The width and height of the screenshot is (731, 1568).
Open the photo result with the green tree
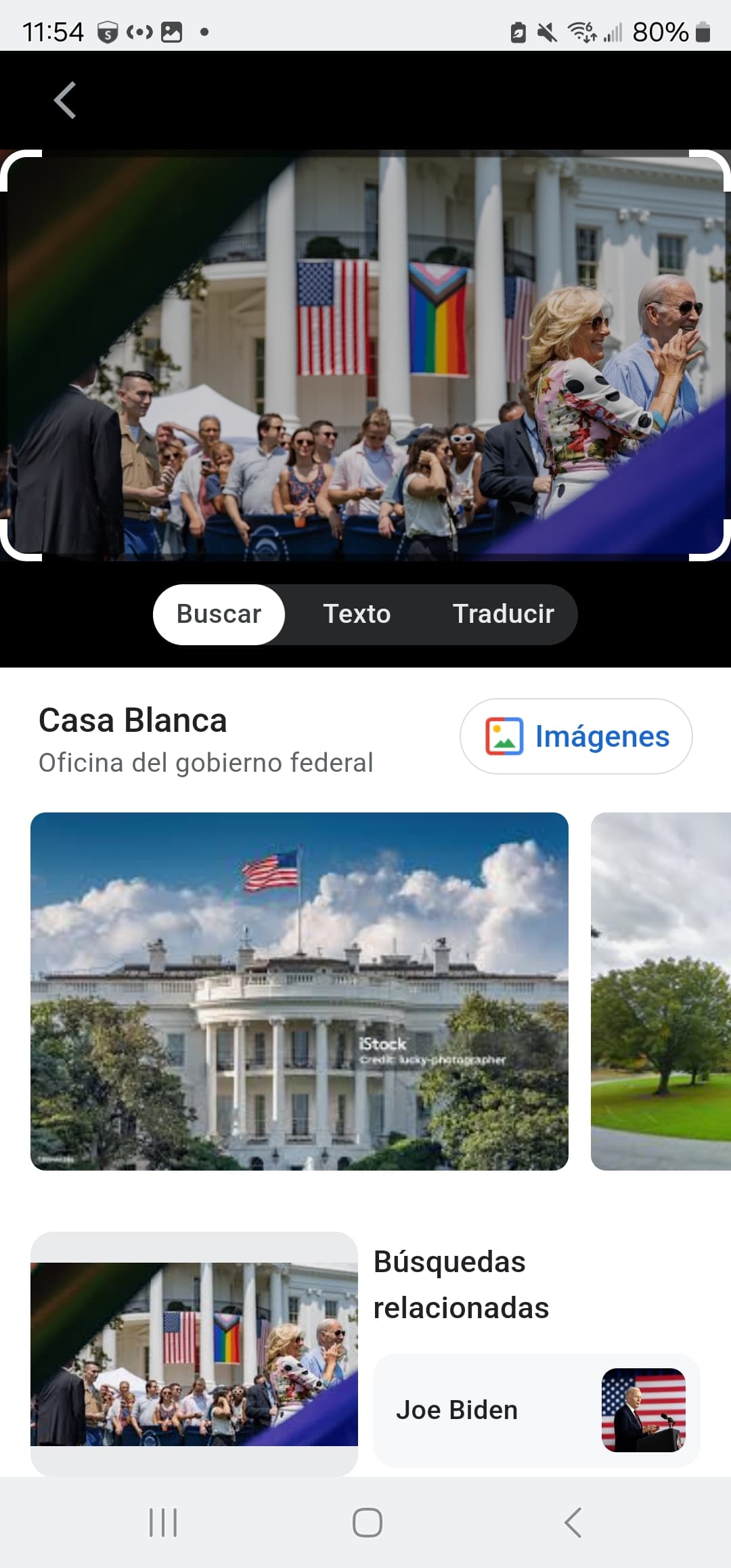click(661, 991)
